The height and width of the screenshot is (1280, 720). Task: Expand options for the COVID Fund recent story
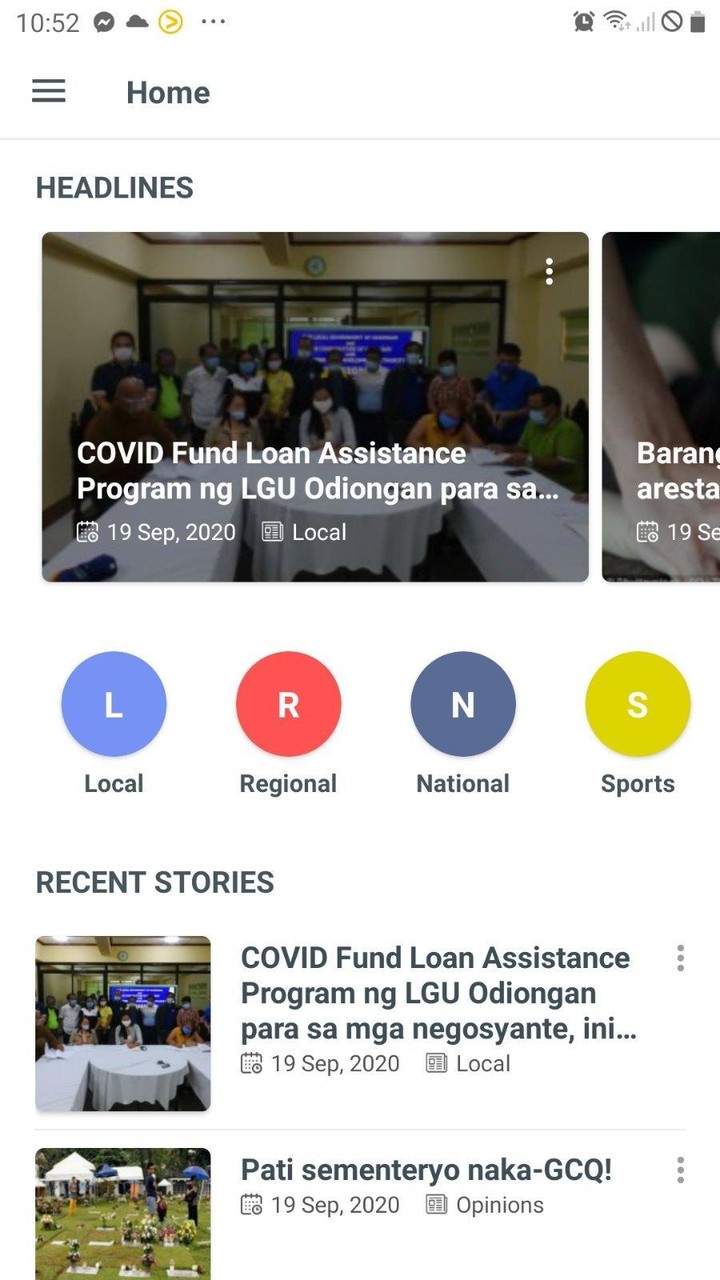point(680,958)
